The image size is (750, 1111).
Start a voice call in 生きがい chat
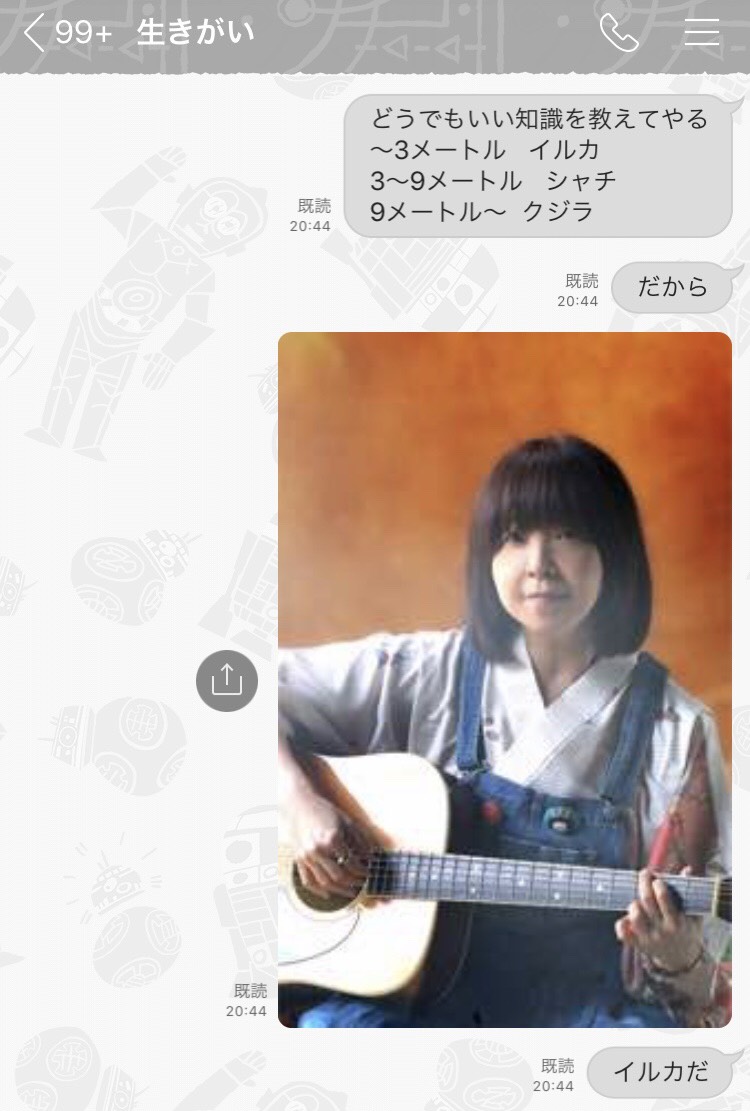point(618,33)
